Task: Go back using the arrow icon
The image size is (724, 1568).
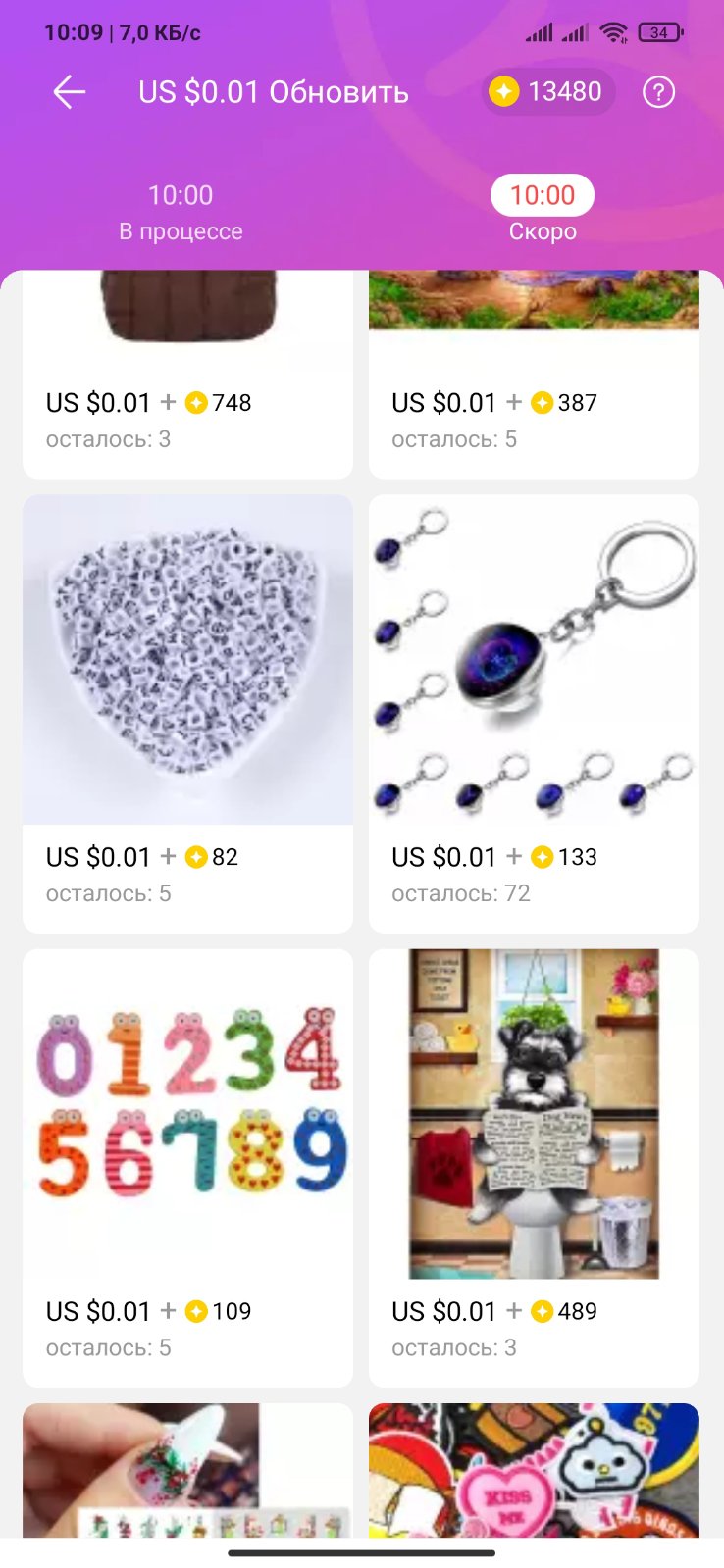Action: point(69,92)
